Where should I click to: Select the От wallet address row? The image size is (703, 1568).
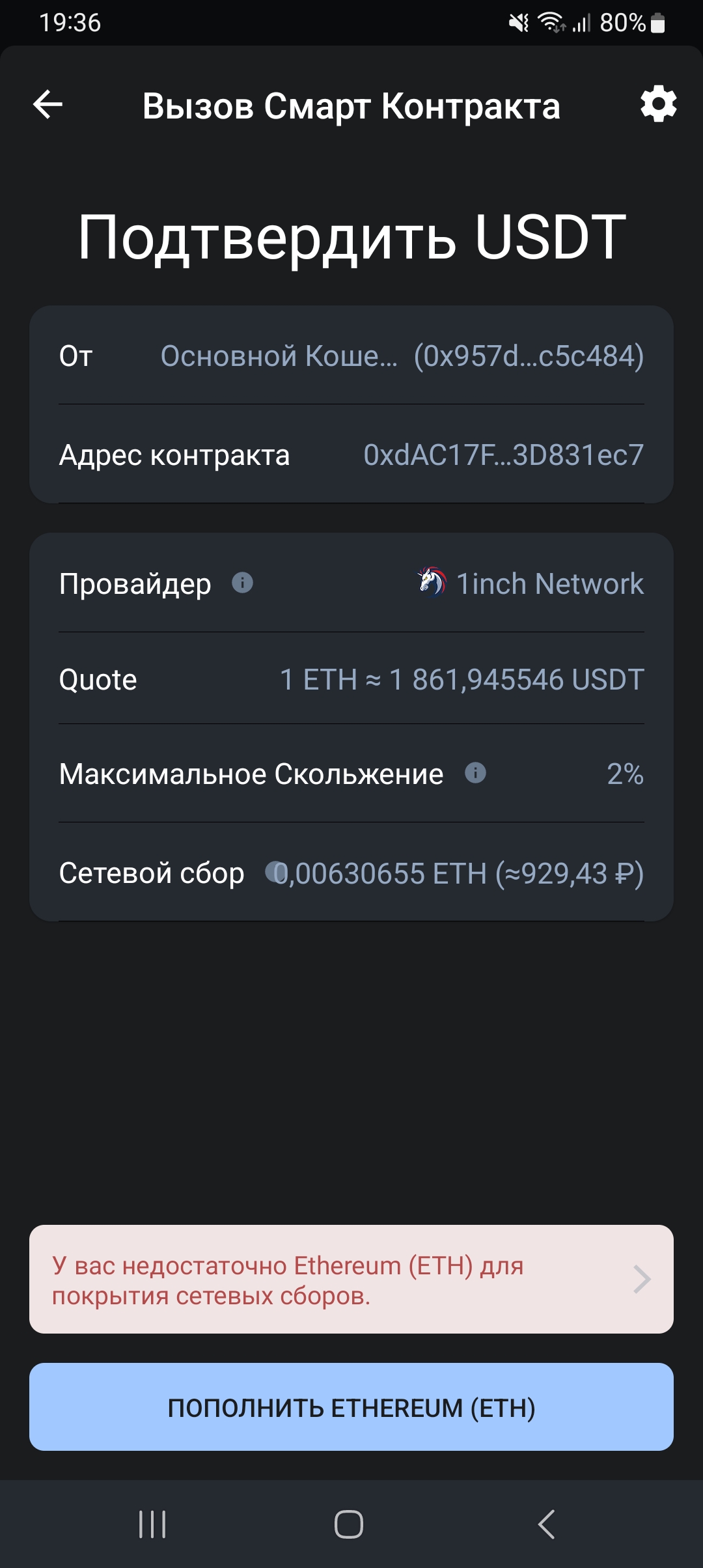tap(351, 357)
